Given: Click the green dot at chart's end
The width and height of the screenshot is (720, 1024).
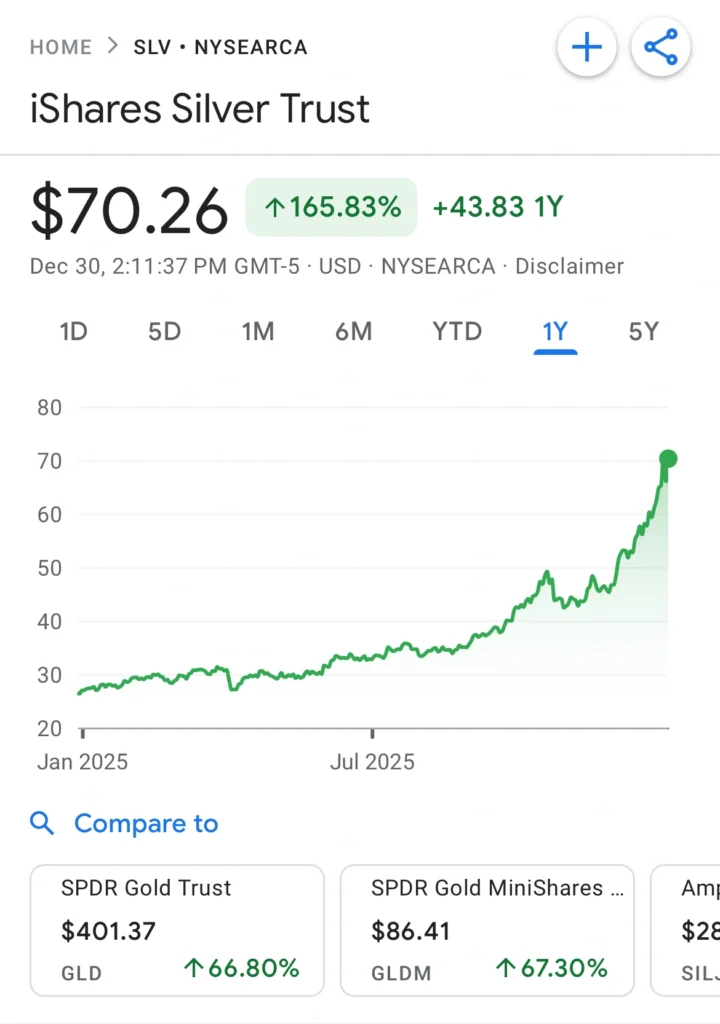Looking at the screenshot, I should (668, 459).
